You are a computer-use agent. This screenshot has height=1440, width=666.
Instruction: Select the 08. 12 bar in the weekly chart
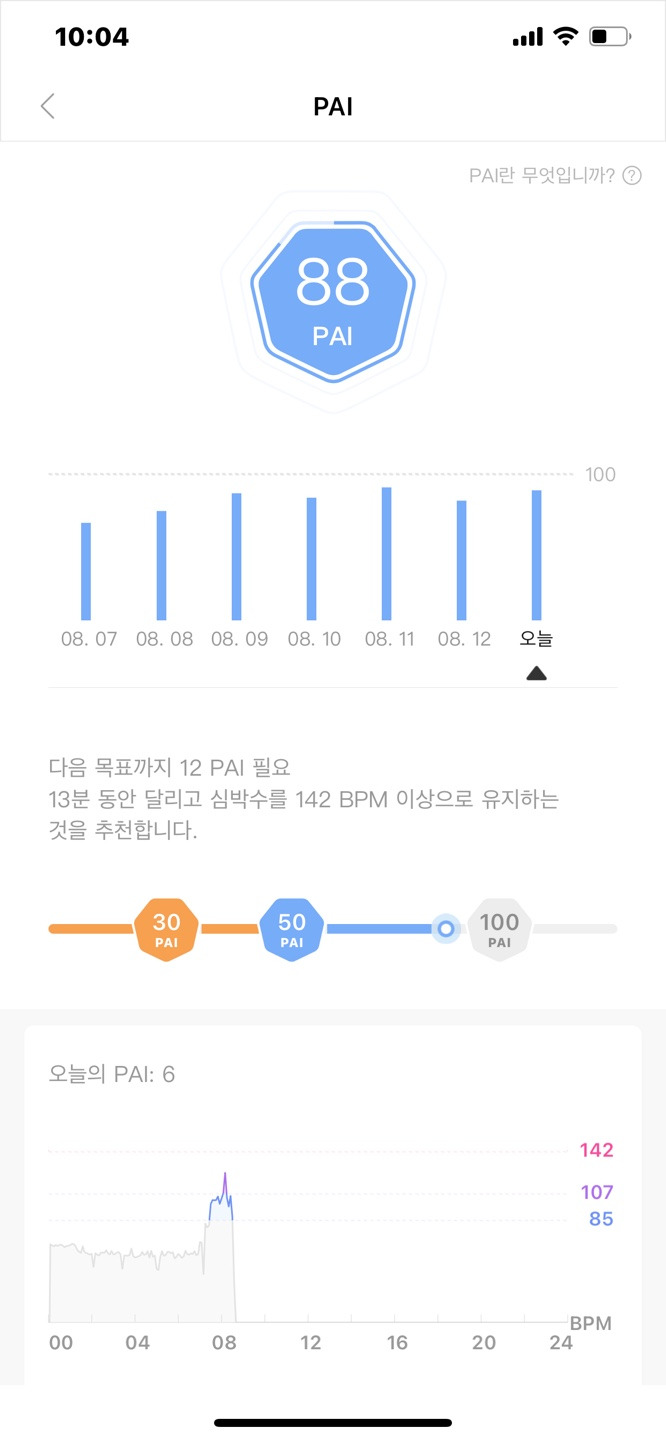point(462,560)
